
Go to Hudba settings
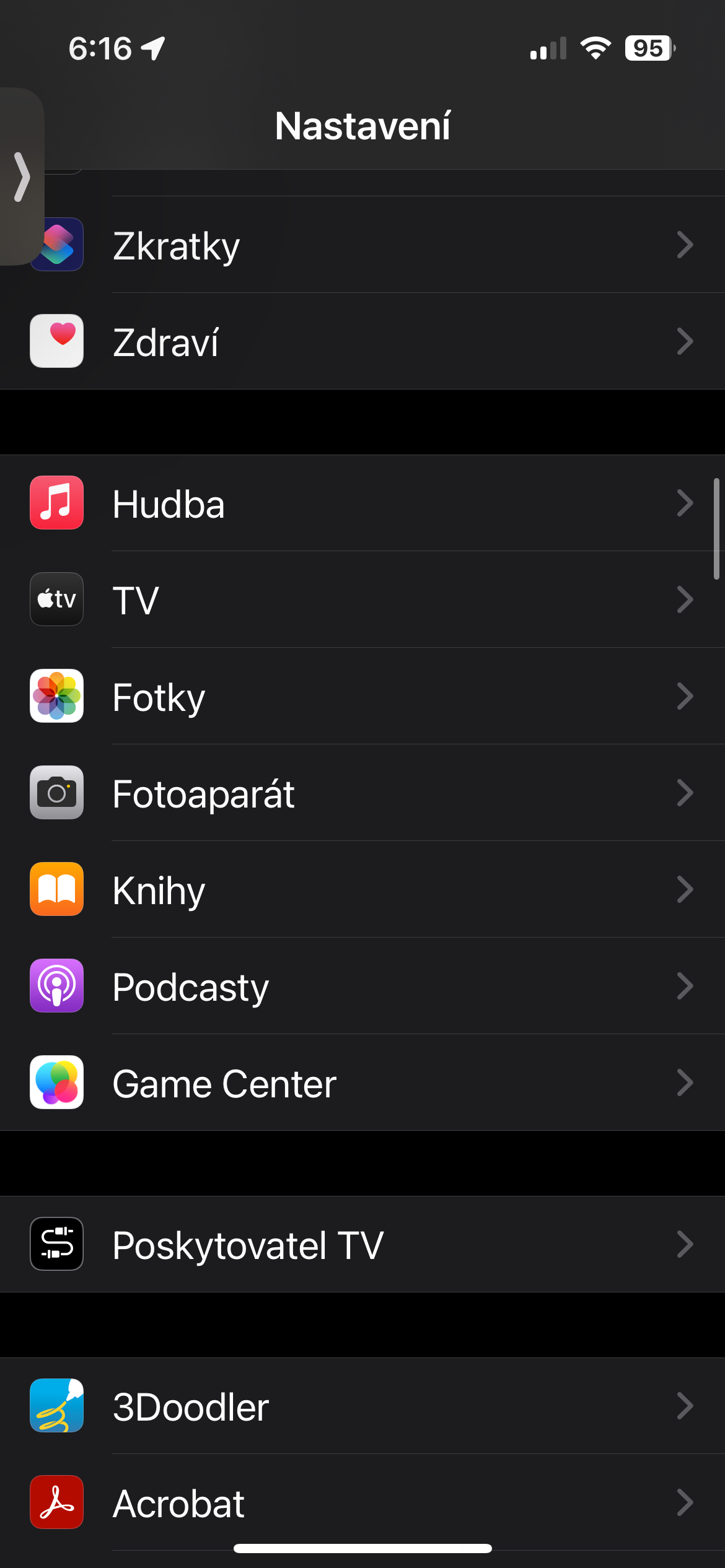click(372, 503)
